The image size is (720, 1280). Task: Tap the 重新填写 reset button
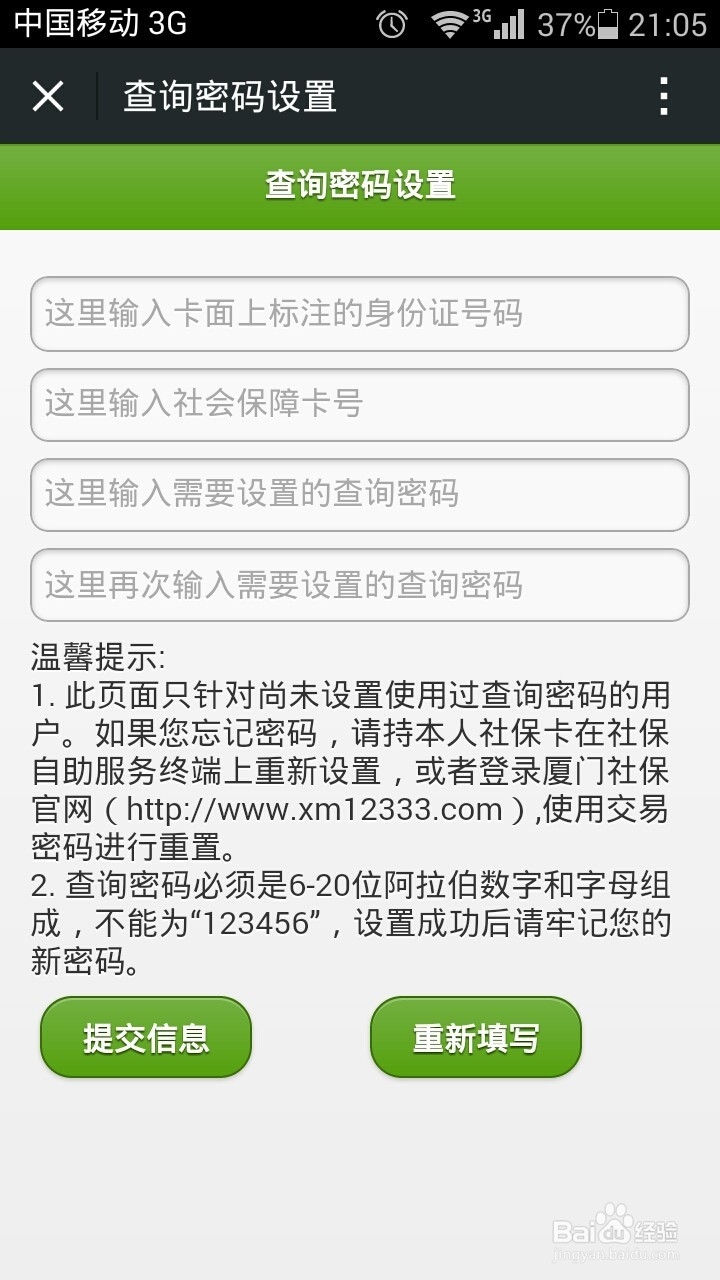[x=474, y=1038]
